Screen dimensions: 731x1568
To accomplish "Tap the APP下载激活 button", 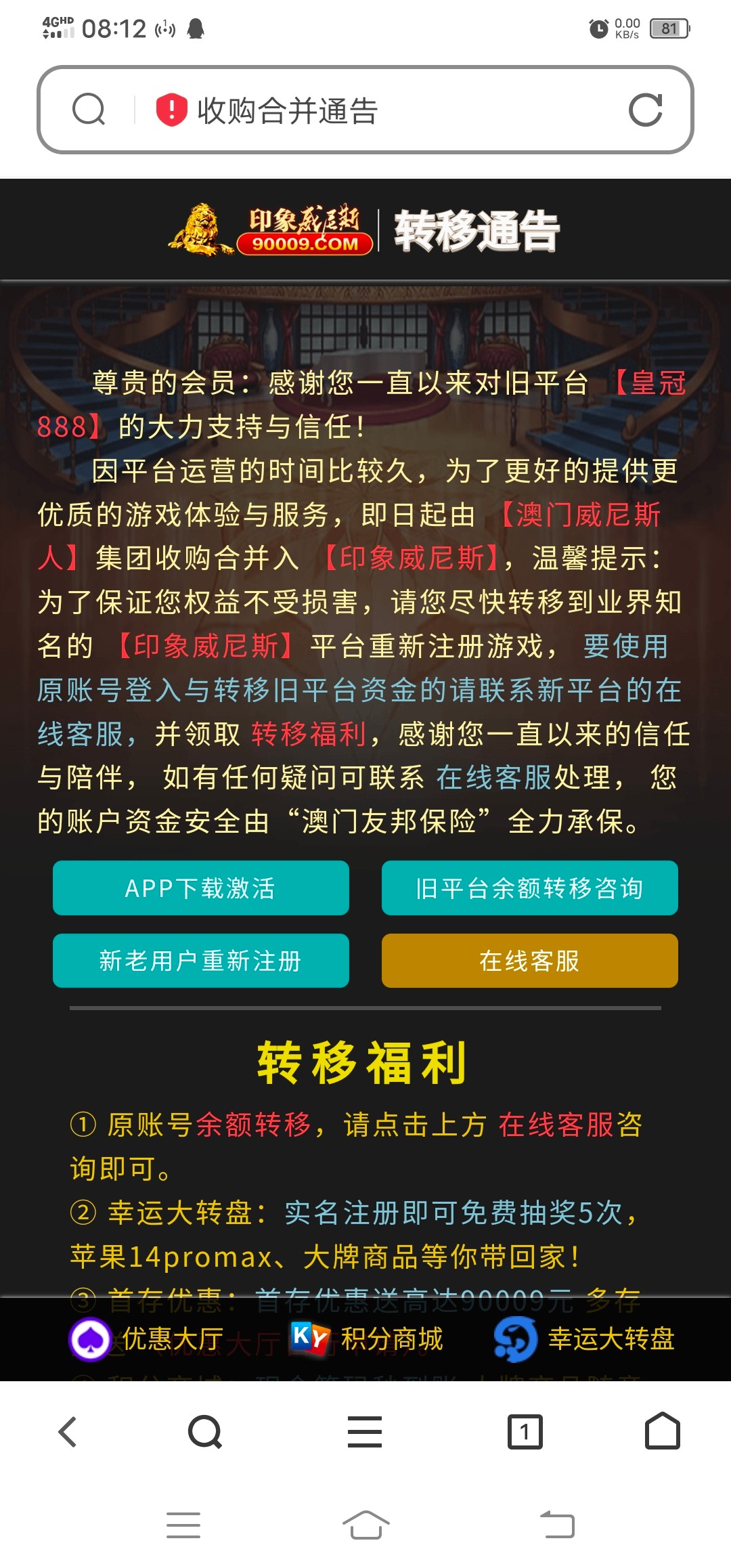I will pyautogui.click(x=200, y=888).
